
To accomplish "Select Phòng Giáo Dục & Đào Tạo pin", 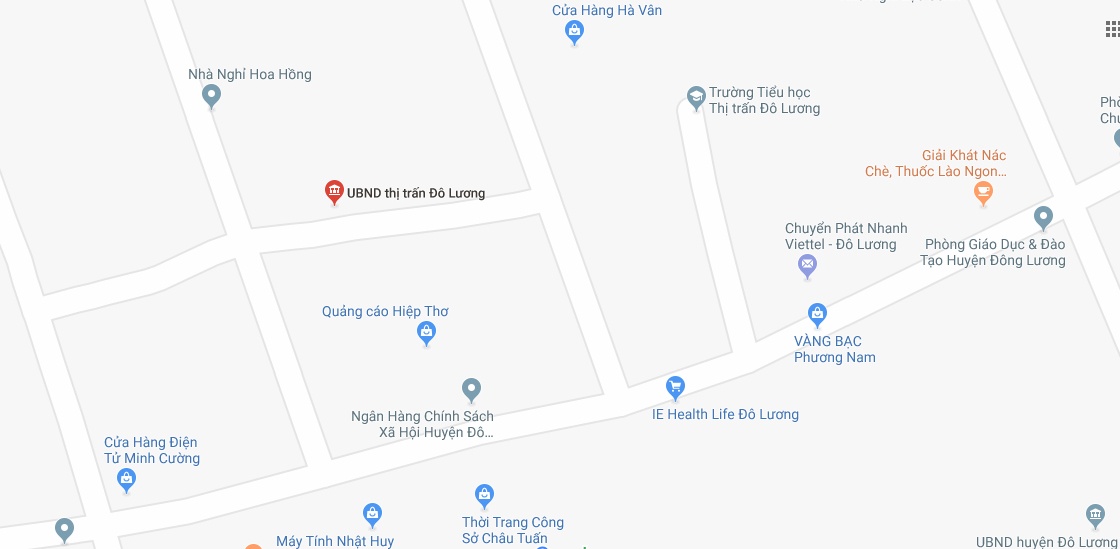I will coord(1043,217).
